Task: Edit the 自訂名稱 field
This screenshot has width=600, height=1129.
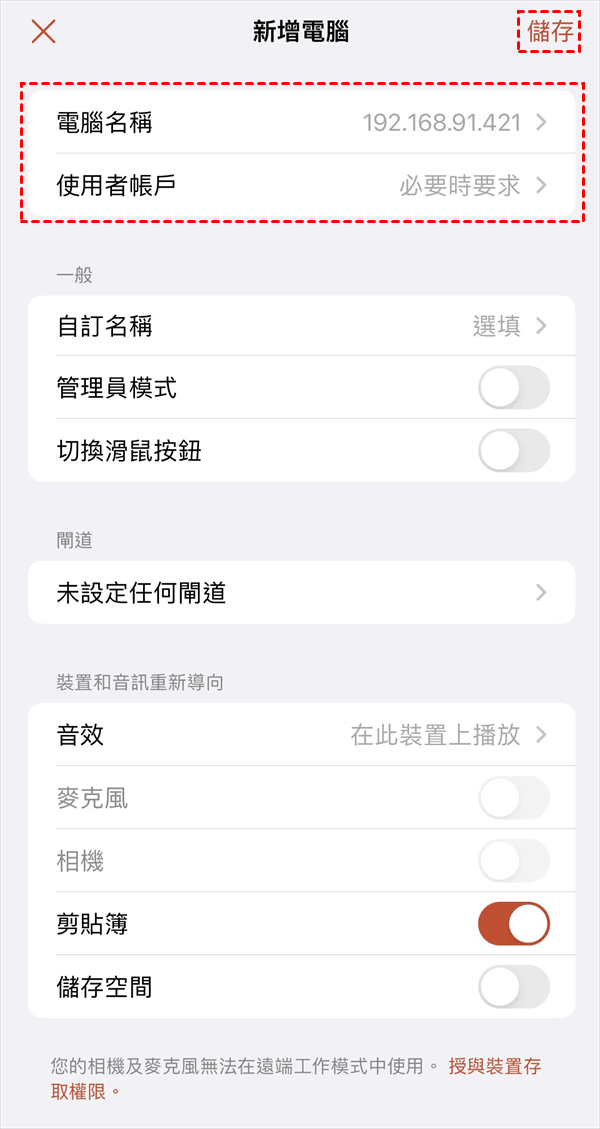Action: click(301, 326)
